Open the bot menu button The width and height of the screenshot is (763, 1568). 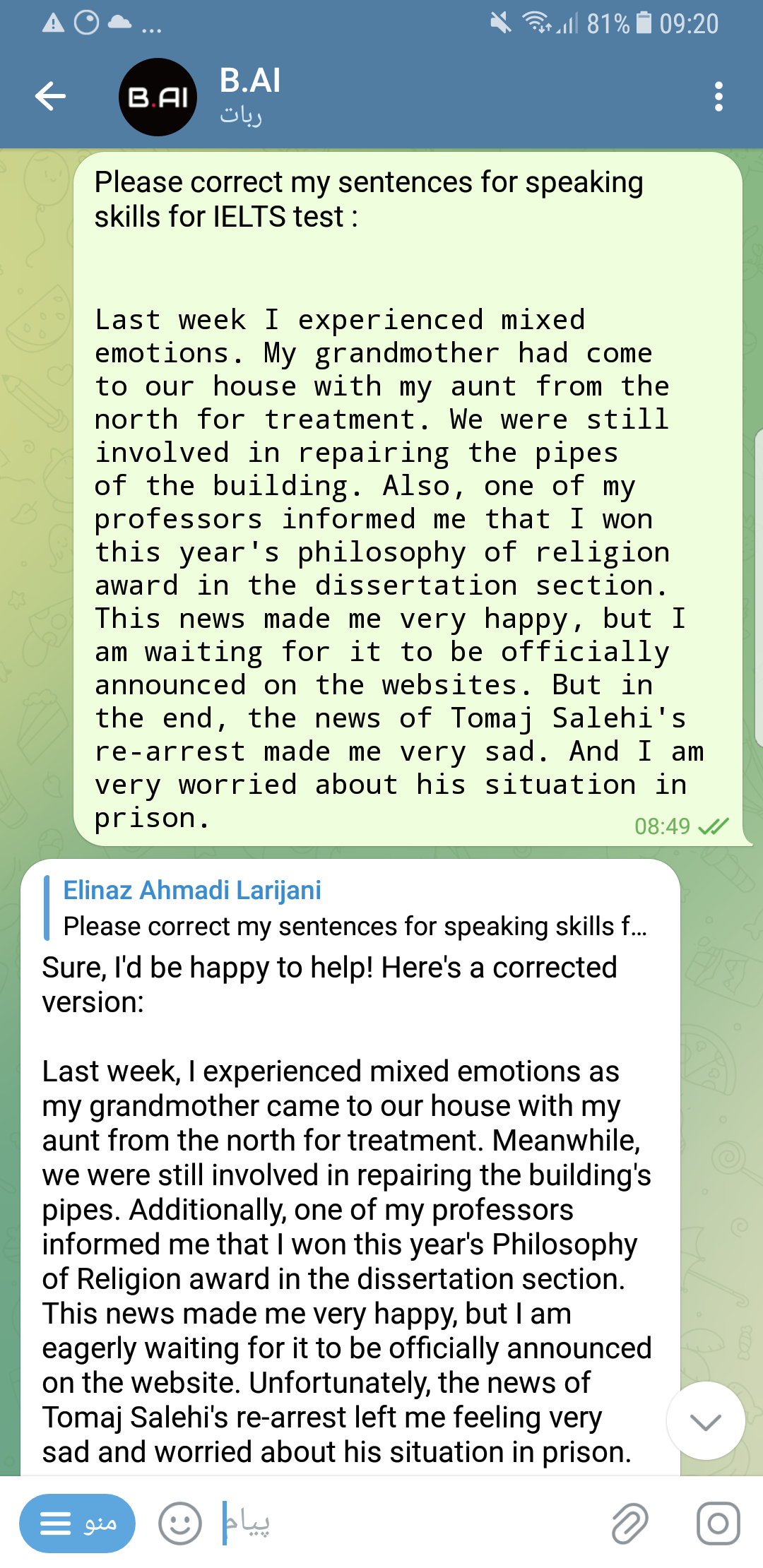pos(77,1524)
